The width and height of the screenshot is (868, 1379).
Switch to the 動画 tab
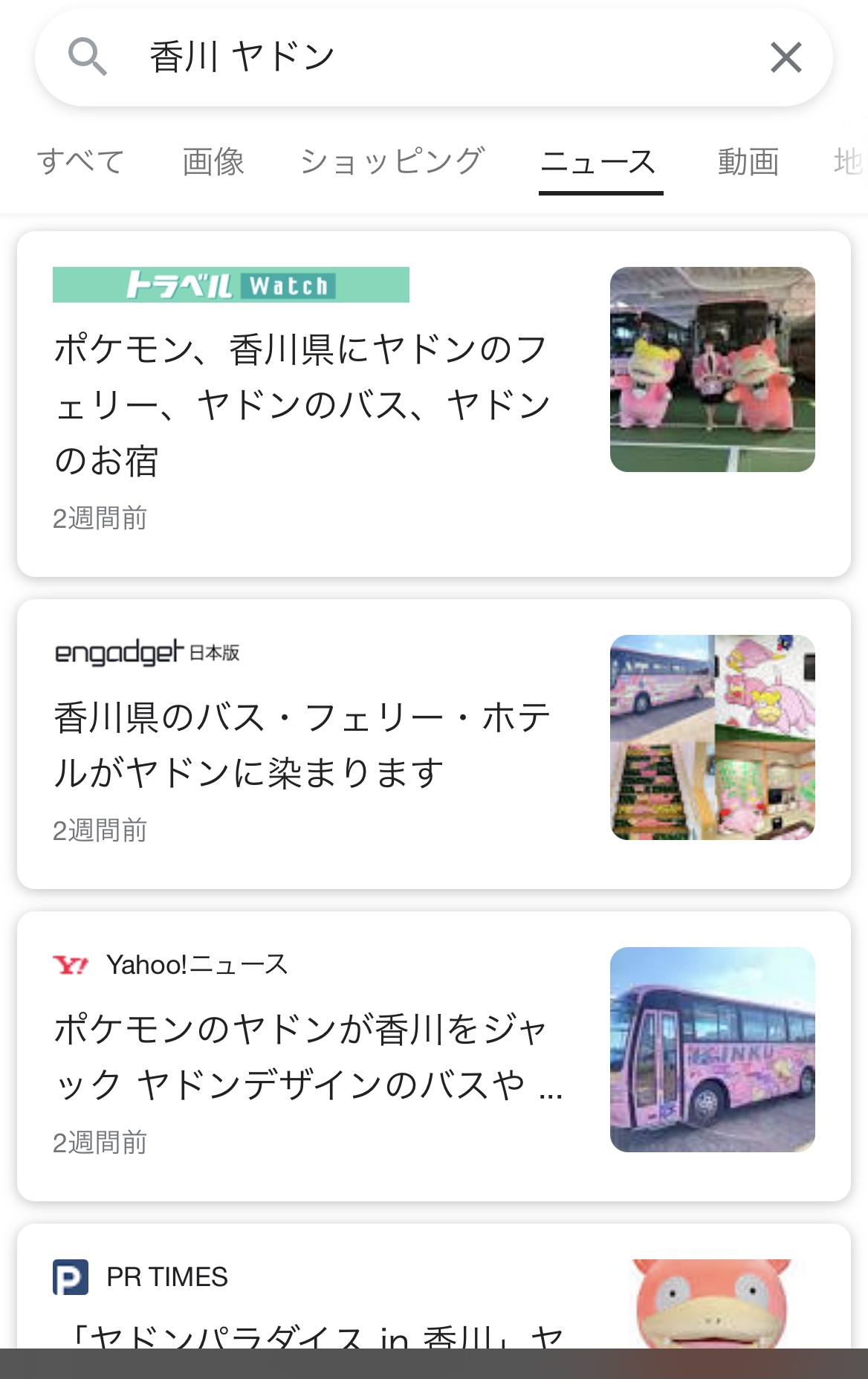coord(748,162)
